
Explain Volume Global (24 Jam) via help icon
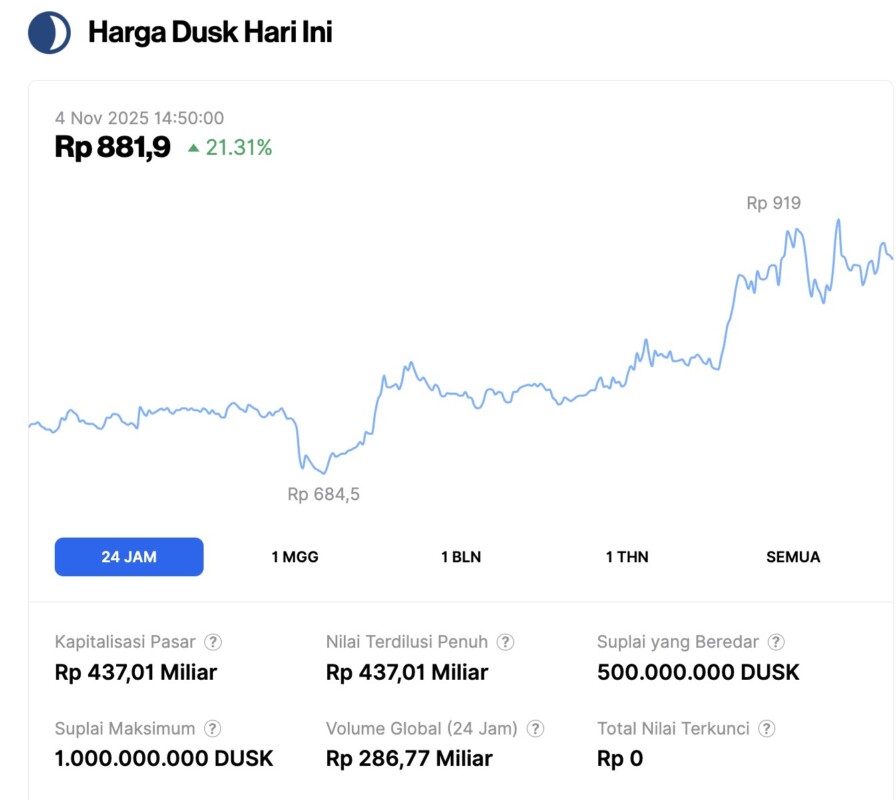(535, 729)
